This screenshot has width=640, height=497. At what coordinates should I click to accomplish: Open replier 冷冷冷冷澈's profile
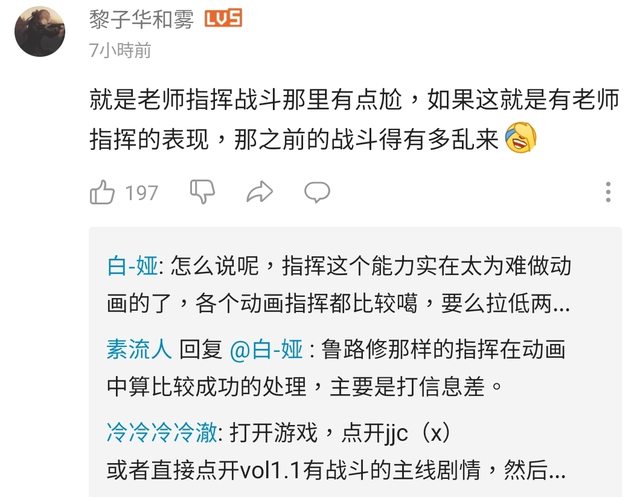click(x=156, y=432)
